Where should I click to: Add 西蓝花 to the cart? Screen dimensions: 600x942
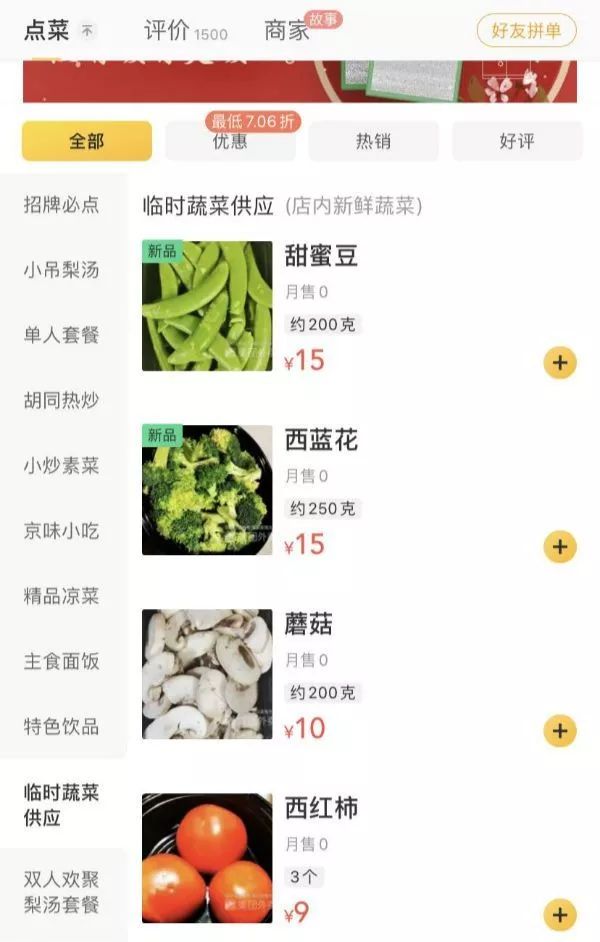(x=560, y=547)
